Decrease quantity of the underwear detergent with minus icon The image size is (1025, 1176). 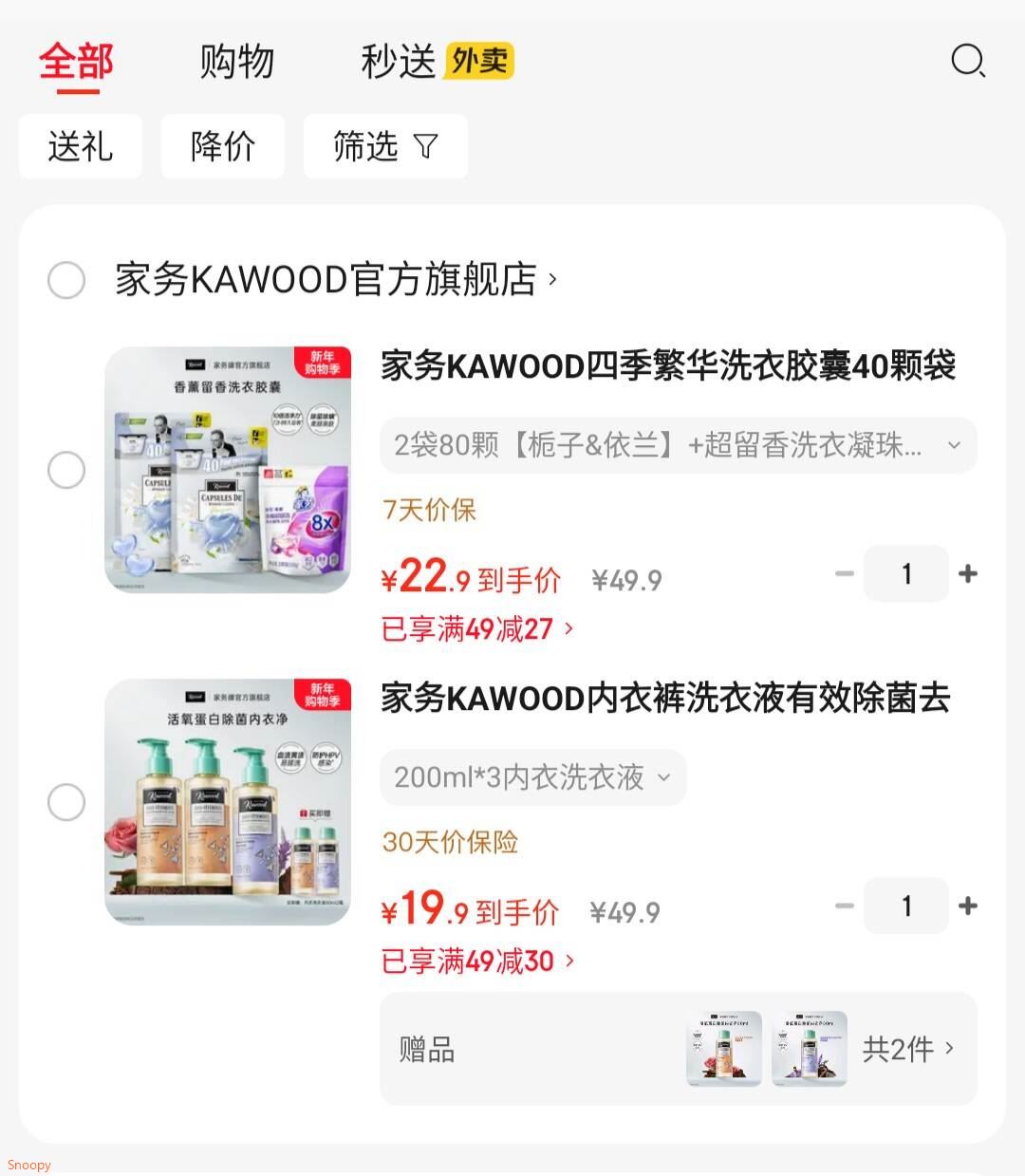[843, 905]
